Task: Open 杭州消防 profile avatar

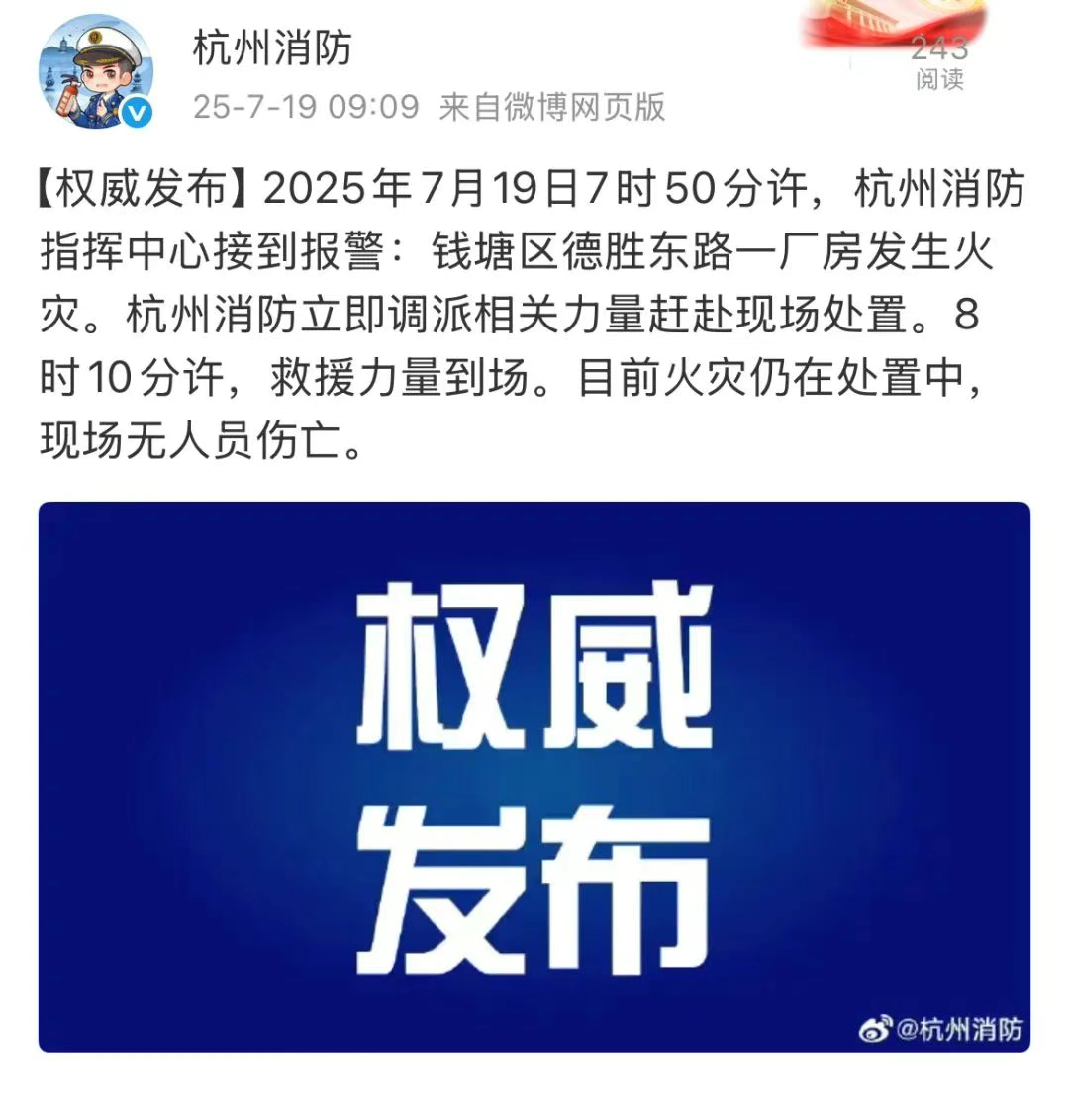Action: click(96, 72)
